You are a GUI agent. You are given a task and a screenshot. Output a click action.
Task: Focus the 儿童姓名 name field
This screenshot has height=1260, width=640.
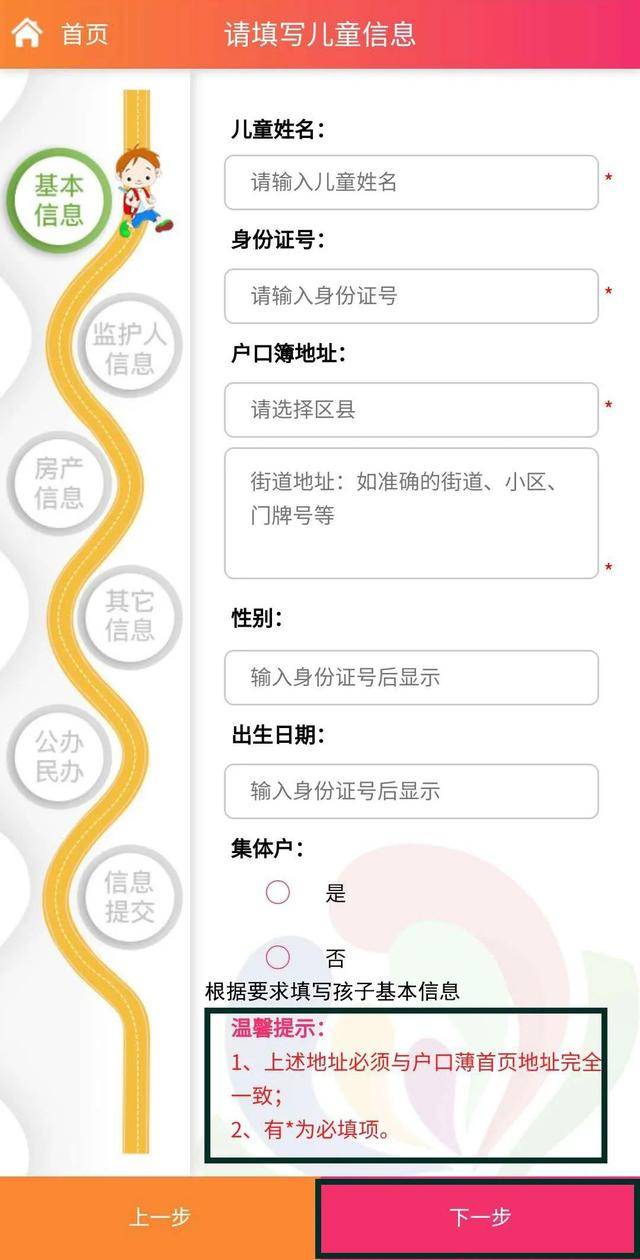tap(411, 182)
